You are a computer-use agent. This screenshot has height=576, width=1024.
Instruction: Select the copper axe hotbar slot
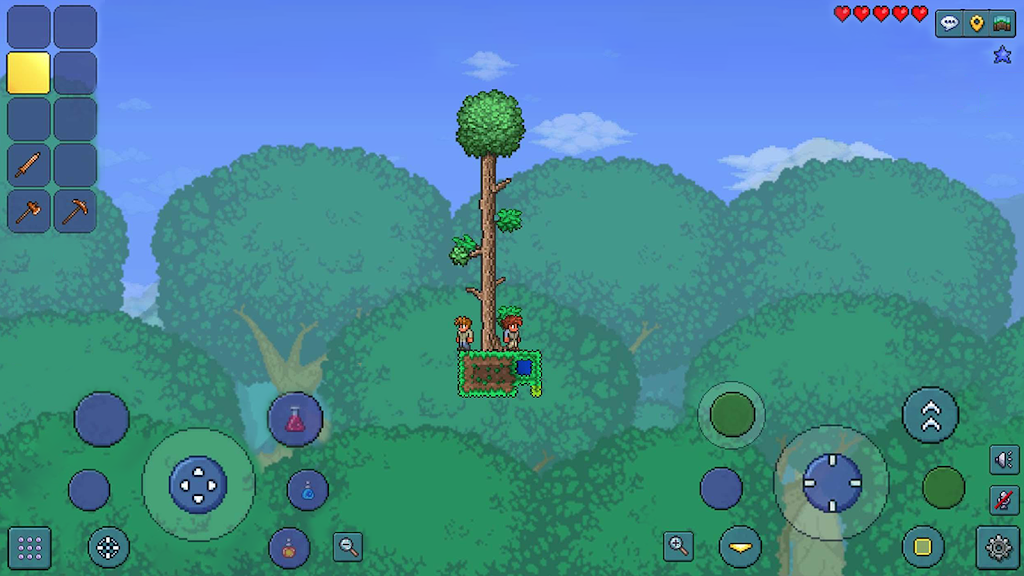tap(29, 211)
